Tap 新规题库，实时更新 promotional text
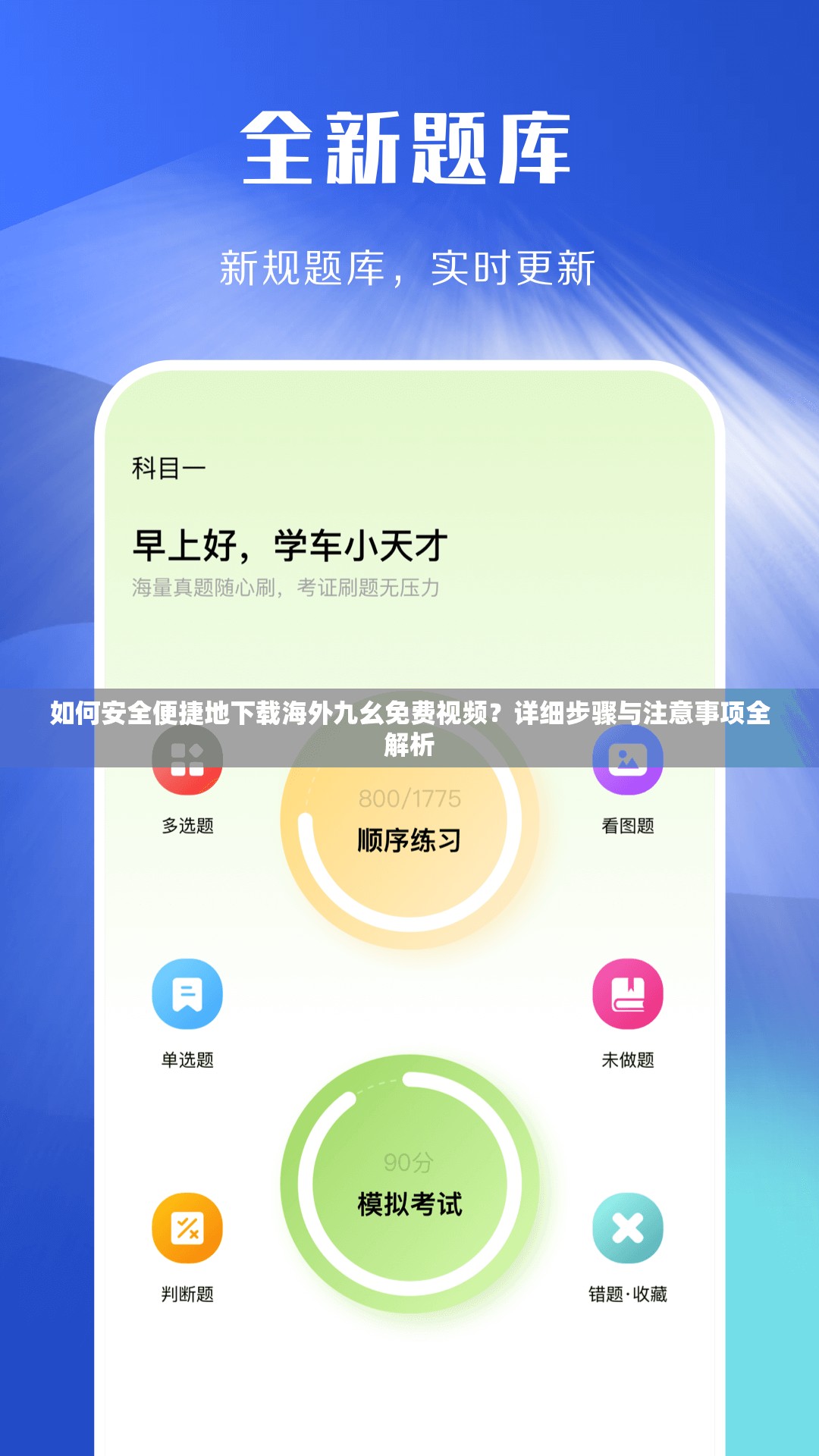The width and height of the screenshot is (819, 1456). click(x=409, y=264)
